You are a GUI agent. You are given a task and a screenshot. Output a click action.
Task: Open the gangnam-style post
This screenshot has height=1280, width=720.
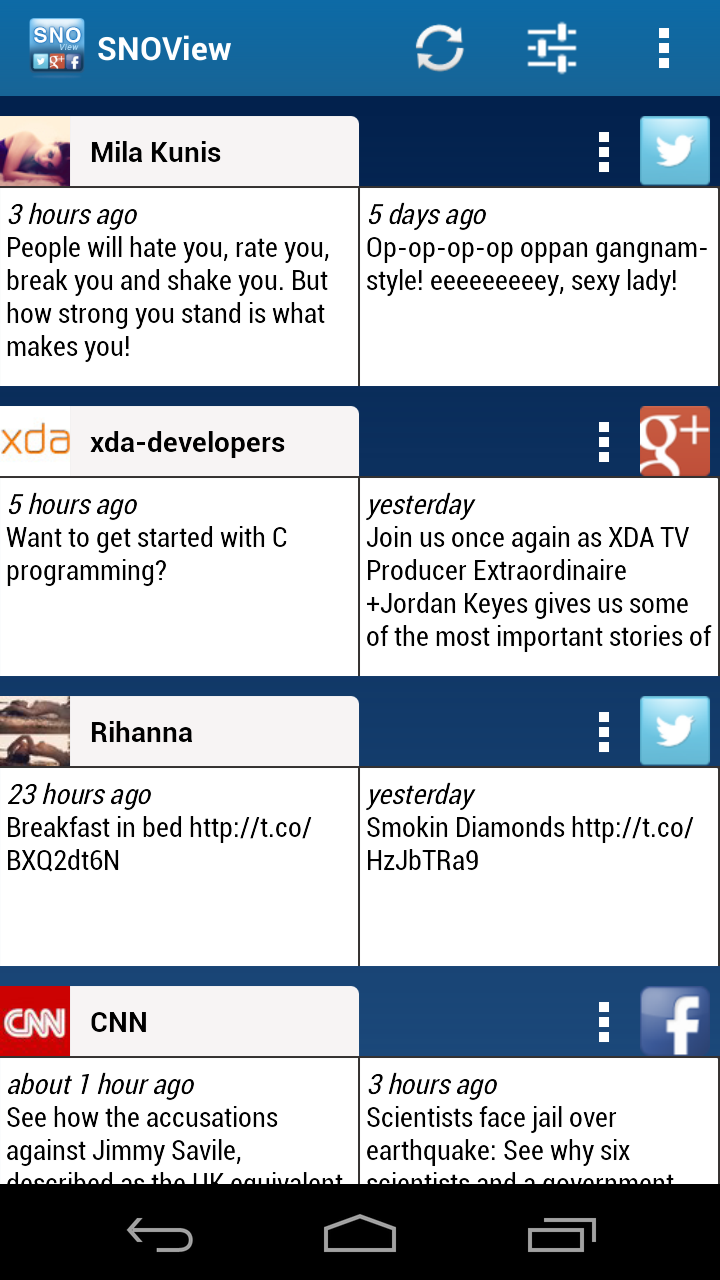click(539, 287)
